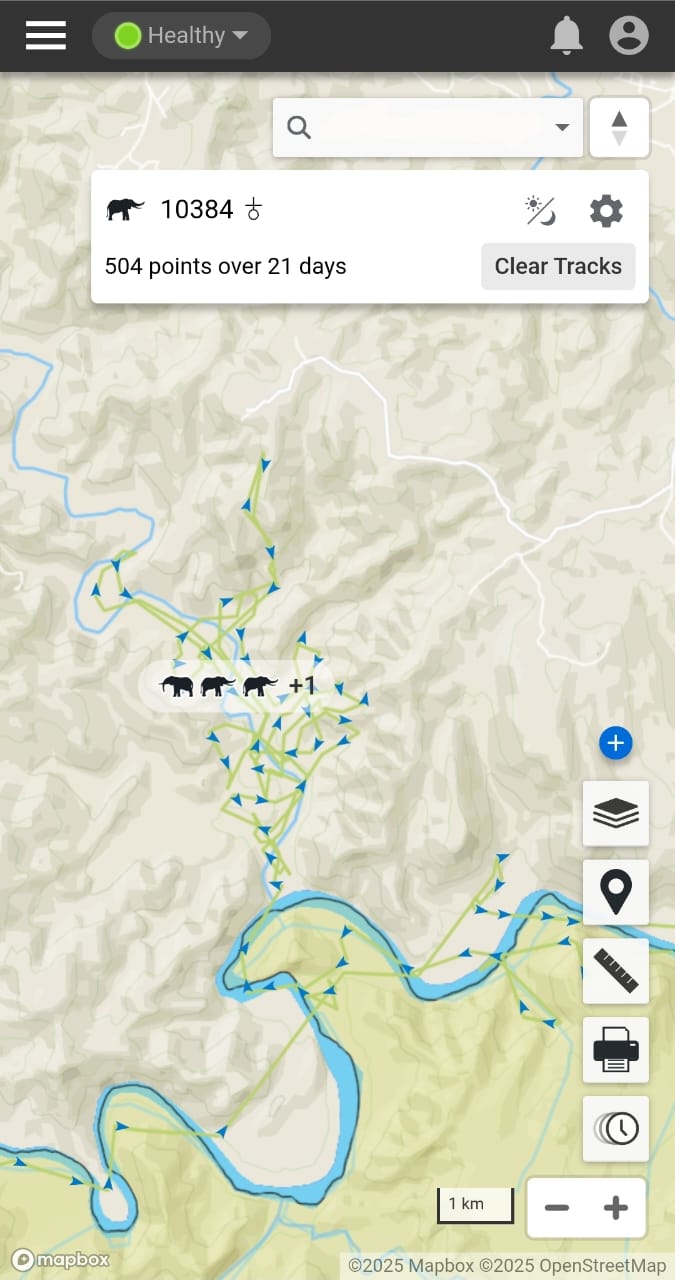Activate the ruler measurement tool
The width and height of the screenshot is (675, 1280).
pos(616,971)
